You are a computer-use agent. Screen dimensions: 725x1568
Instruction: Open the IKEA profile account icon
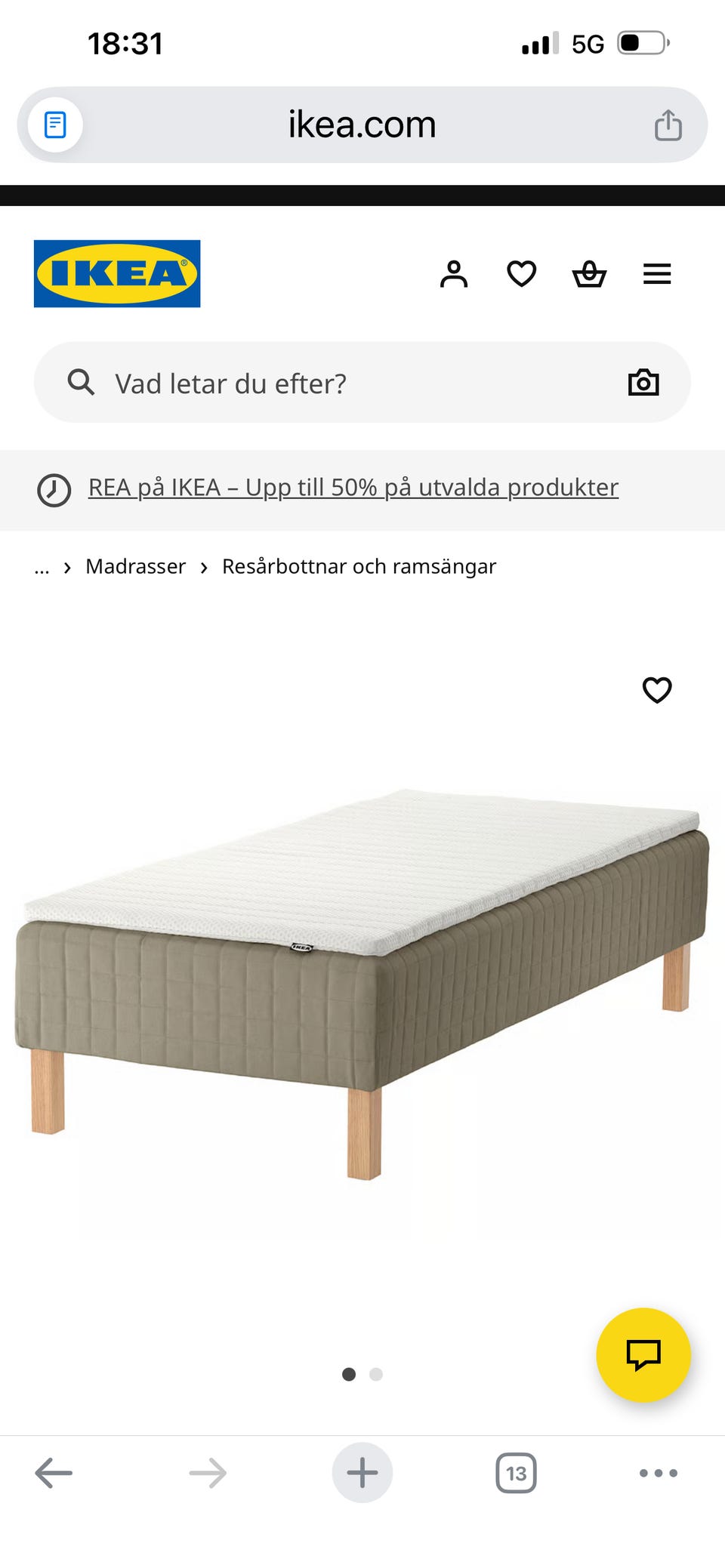pyautogui.click(x=454, y=274)
